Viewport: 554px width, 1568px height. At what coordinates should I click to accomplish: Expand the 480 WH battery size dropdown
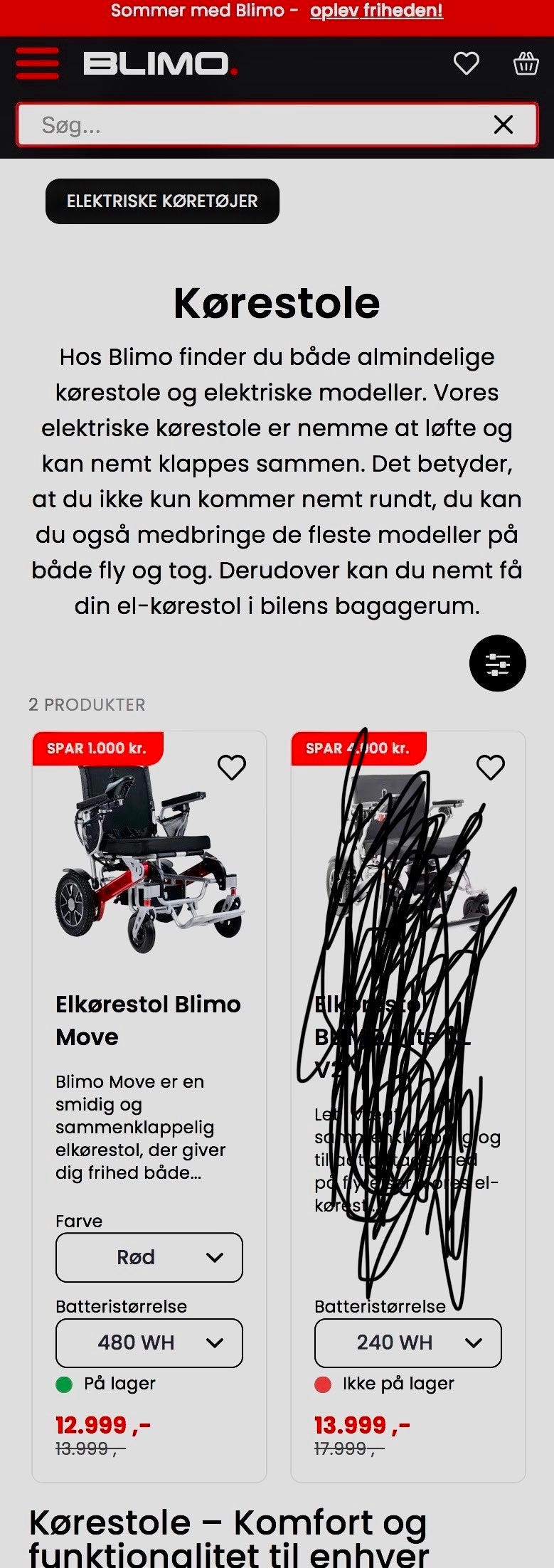click(x=148, y=1342)
